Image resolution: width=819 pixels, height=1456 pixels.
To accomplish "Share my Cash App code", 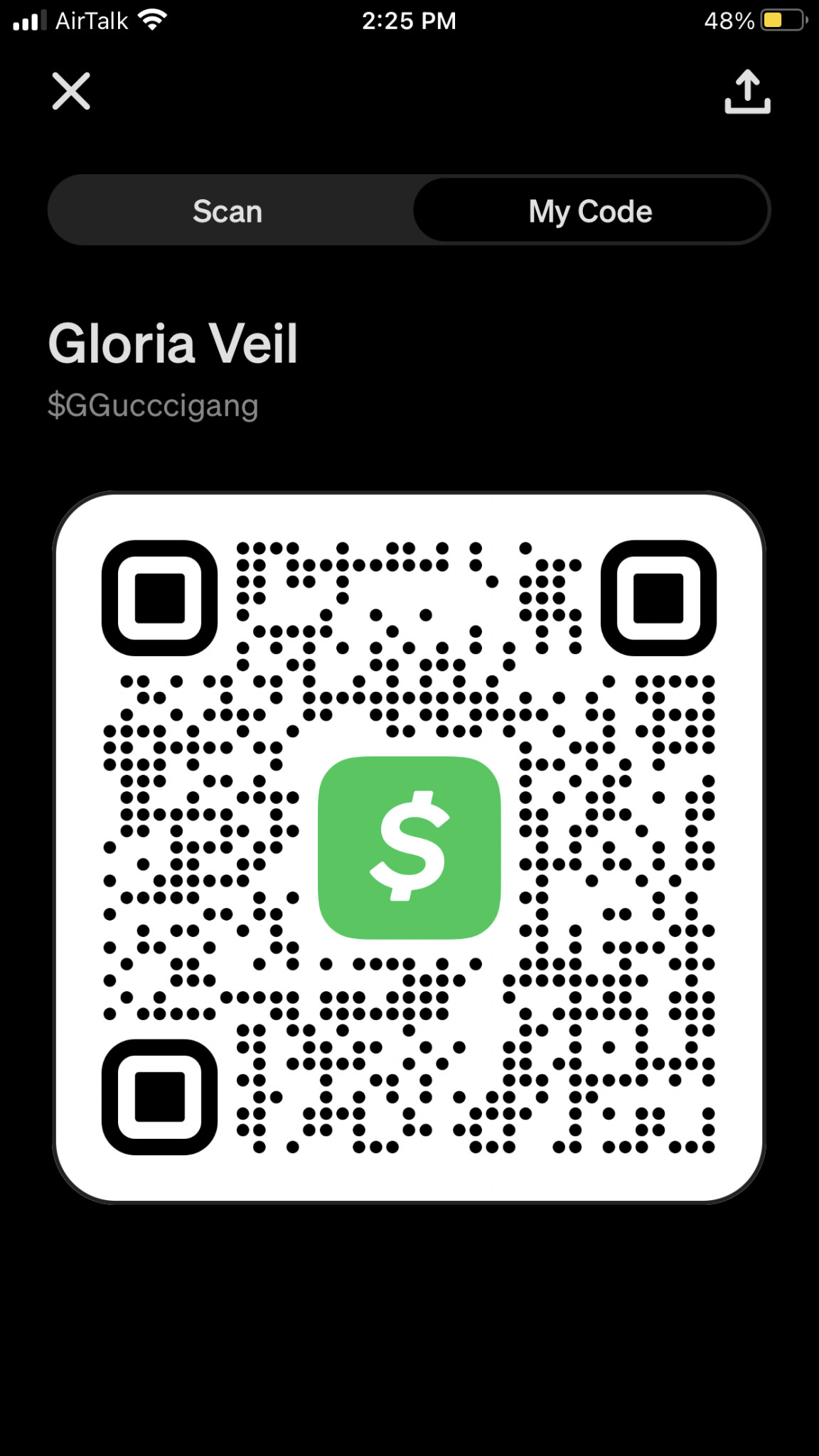I will pos(747,91).
